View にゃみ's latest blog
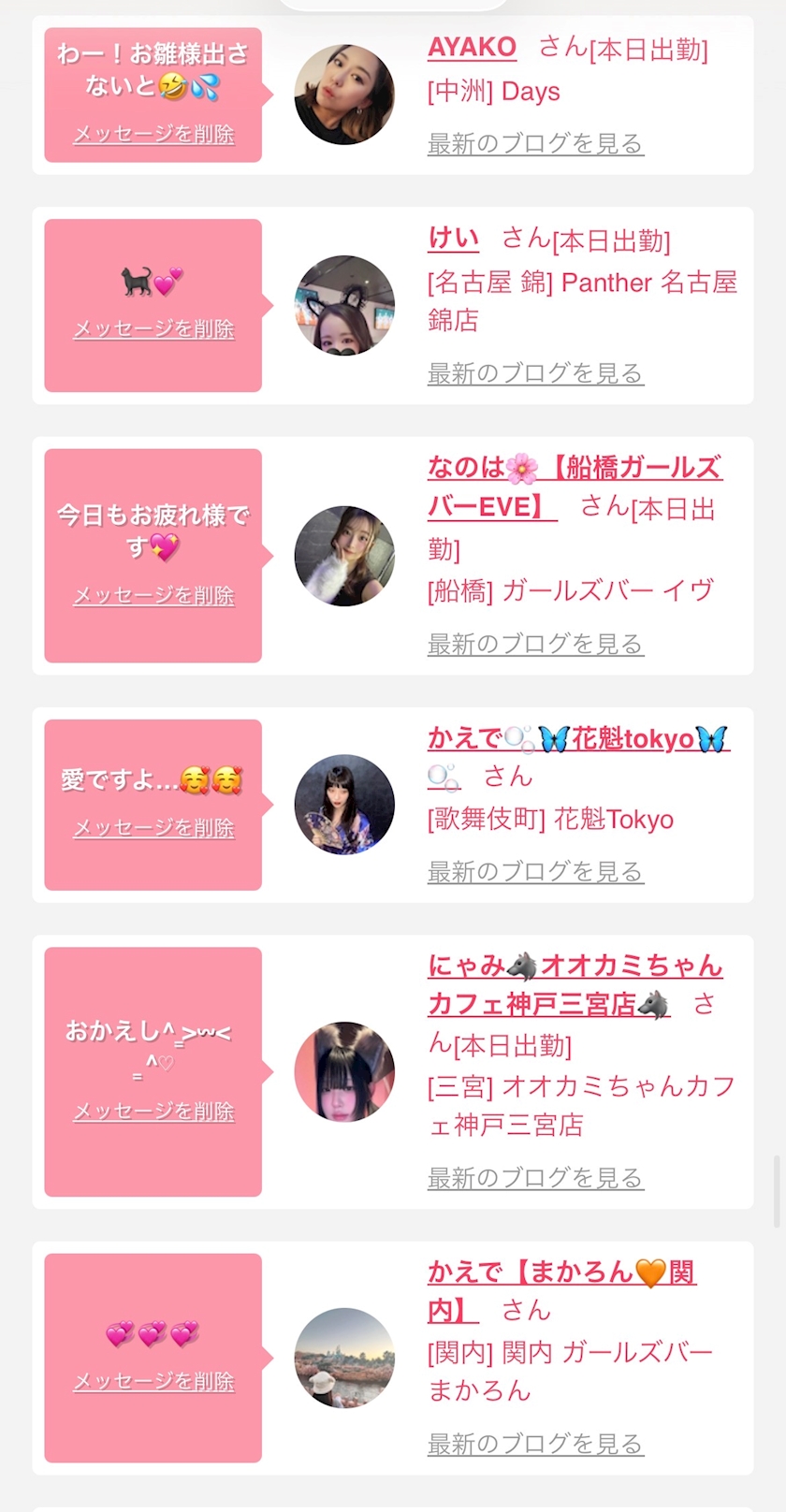This screenshot has height=1512, width=786. [535, 1178]
